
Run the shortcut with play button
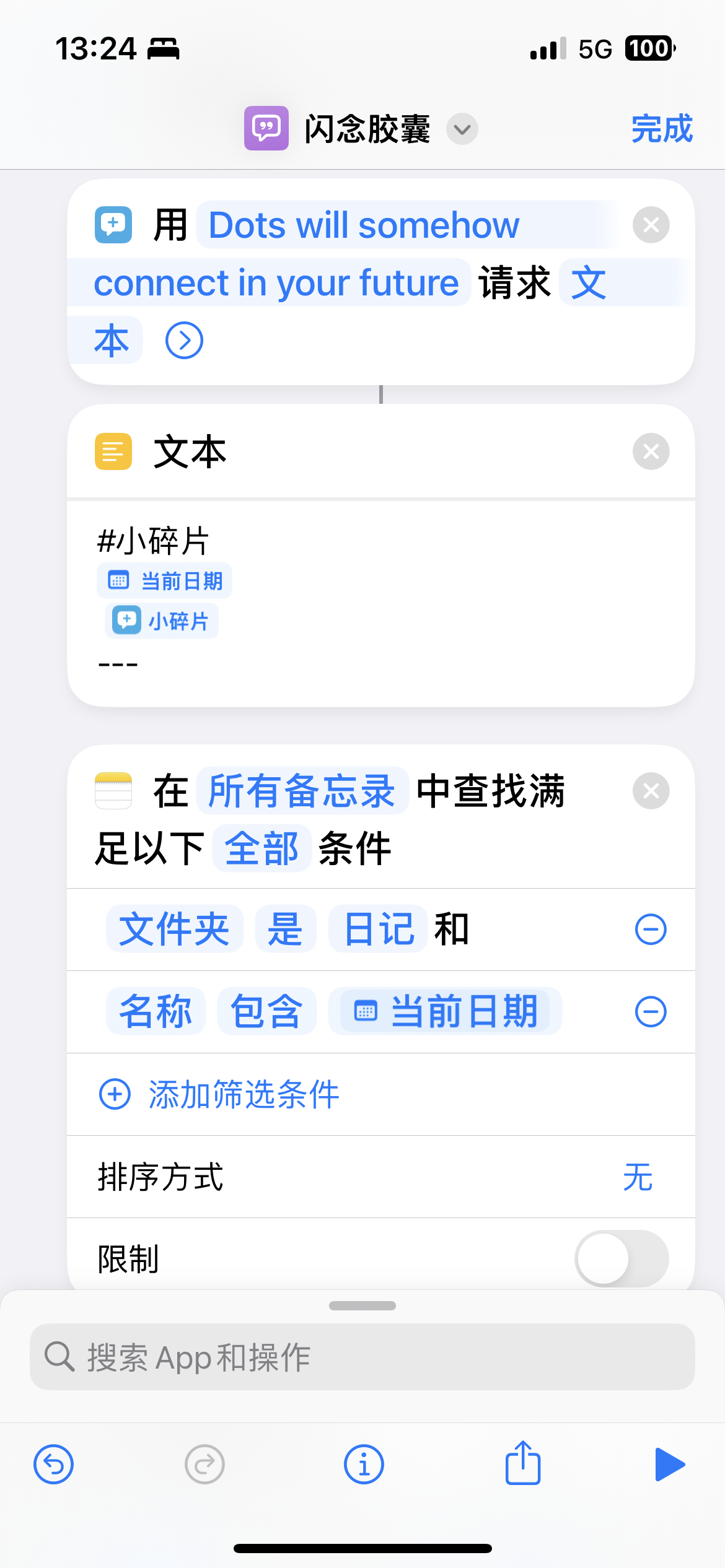click(669, 1465)
